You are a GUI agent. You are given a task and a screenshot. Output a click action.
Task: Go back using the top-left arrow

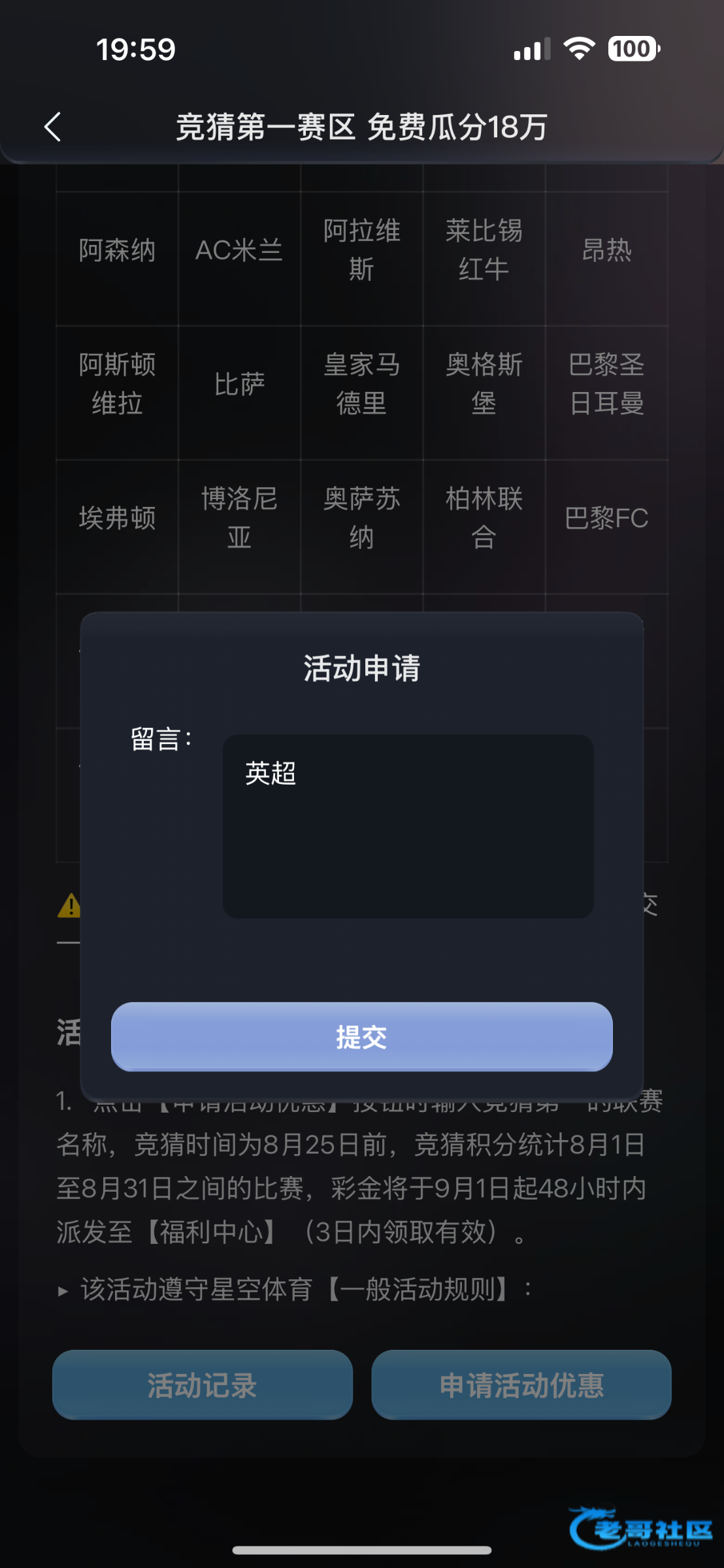(53, 127)
